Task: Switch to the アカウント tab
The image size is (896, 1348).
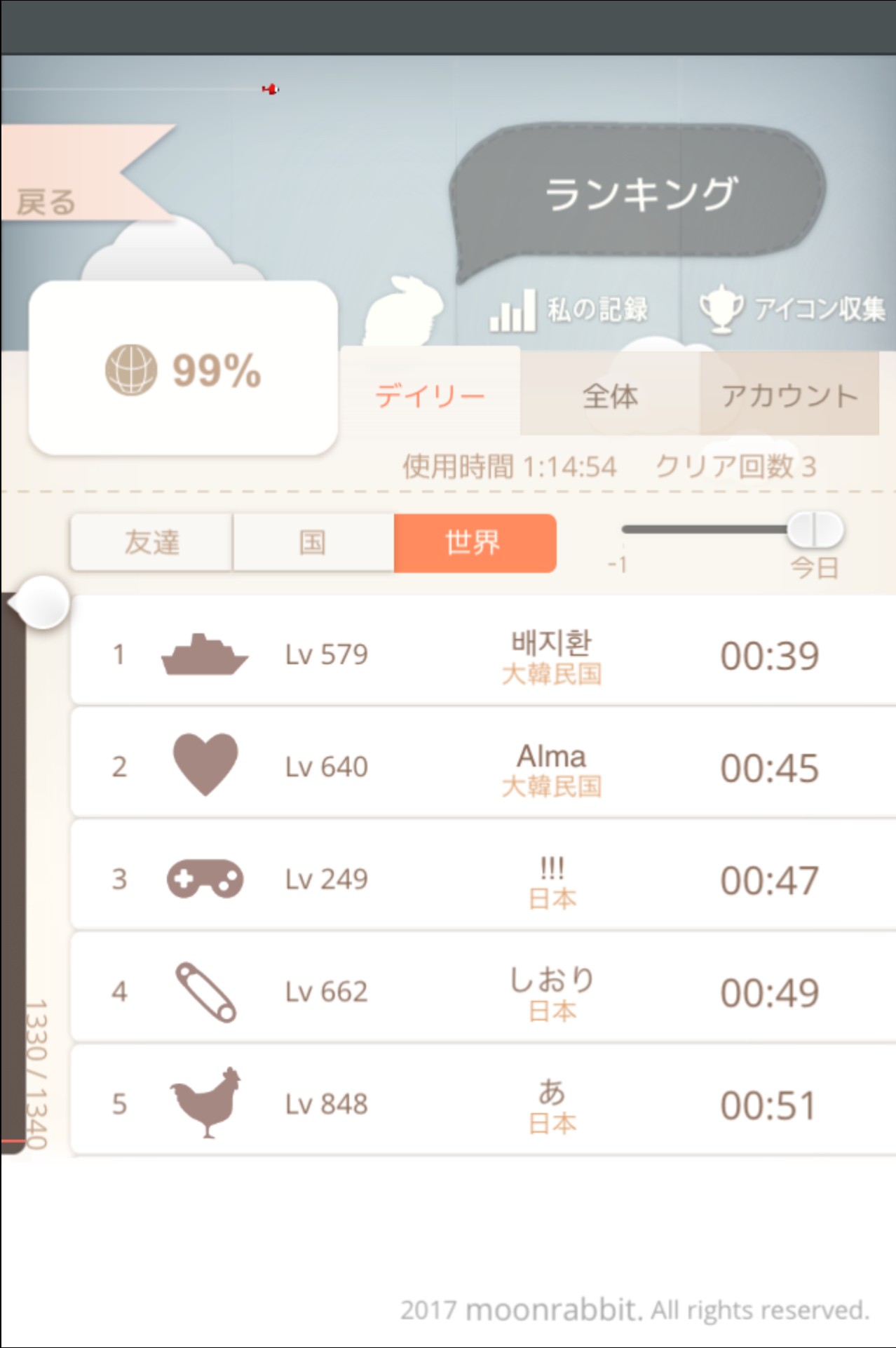Action: click(789, 396)
